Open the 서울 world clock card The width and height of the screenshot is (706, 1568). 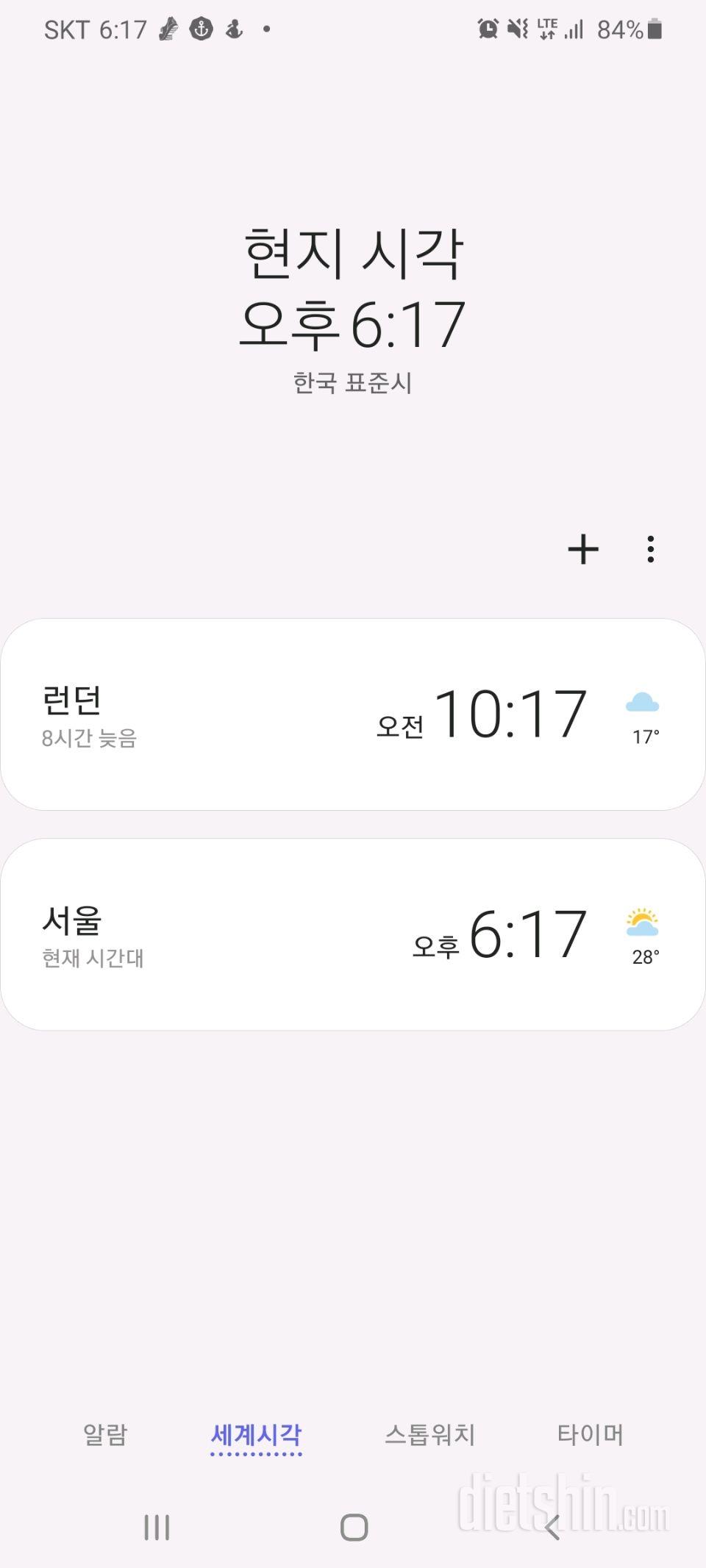pyautogui.click(x=353, y=934)
